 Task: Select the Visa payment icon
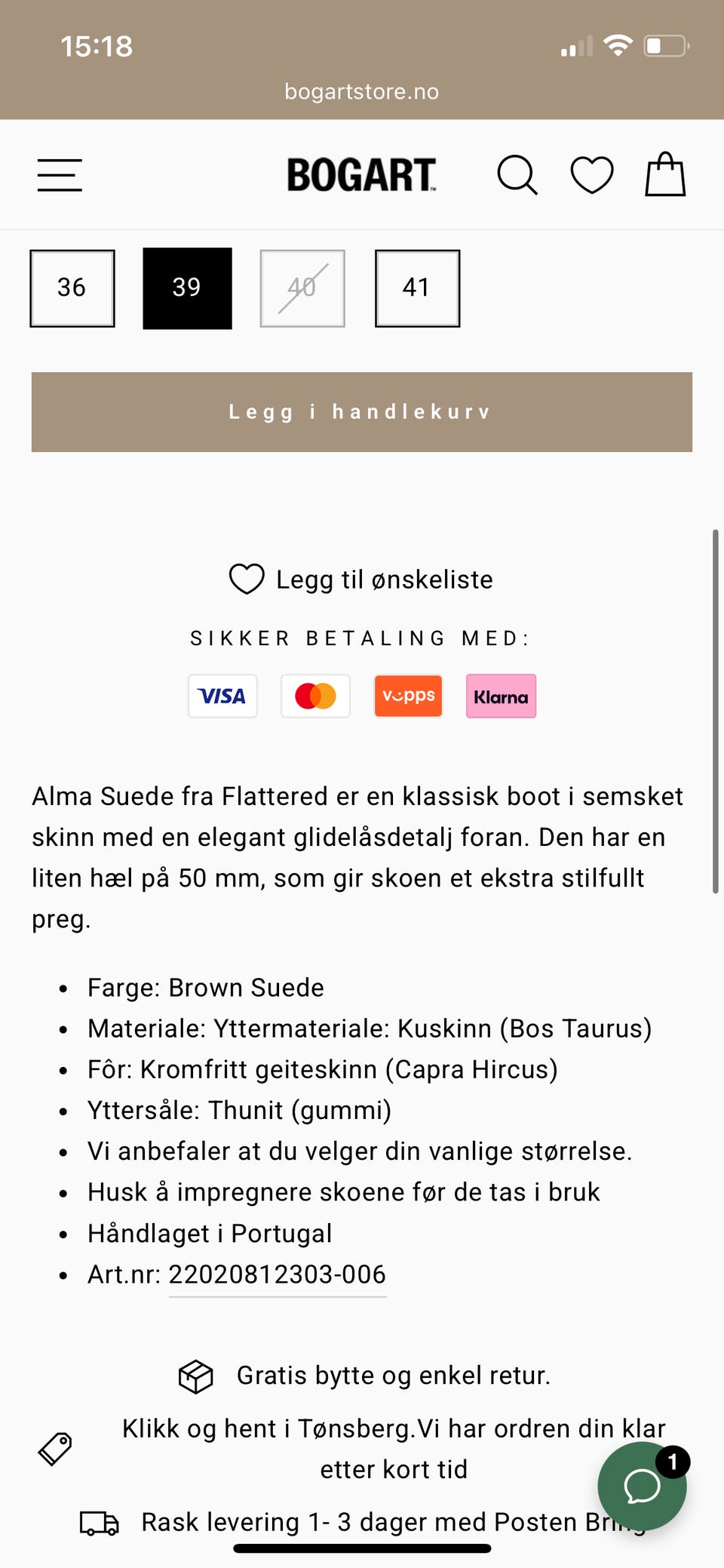click(222, 696)
